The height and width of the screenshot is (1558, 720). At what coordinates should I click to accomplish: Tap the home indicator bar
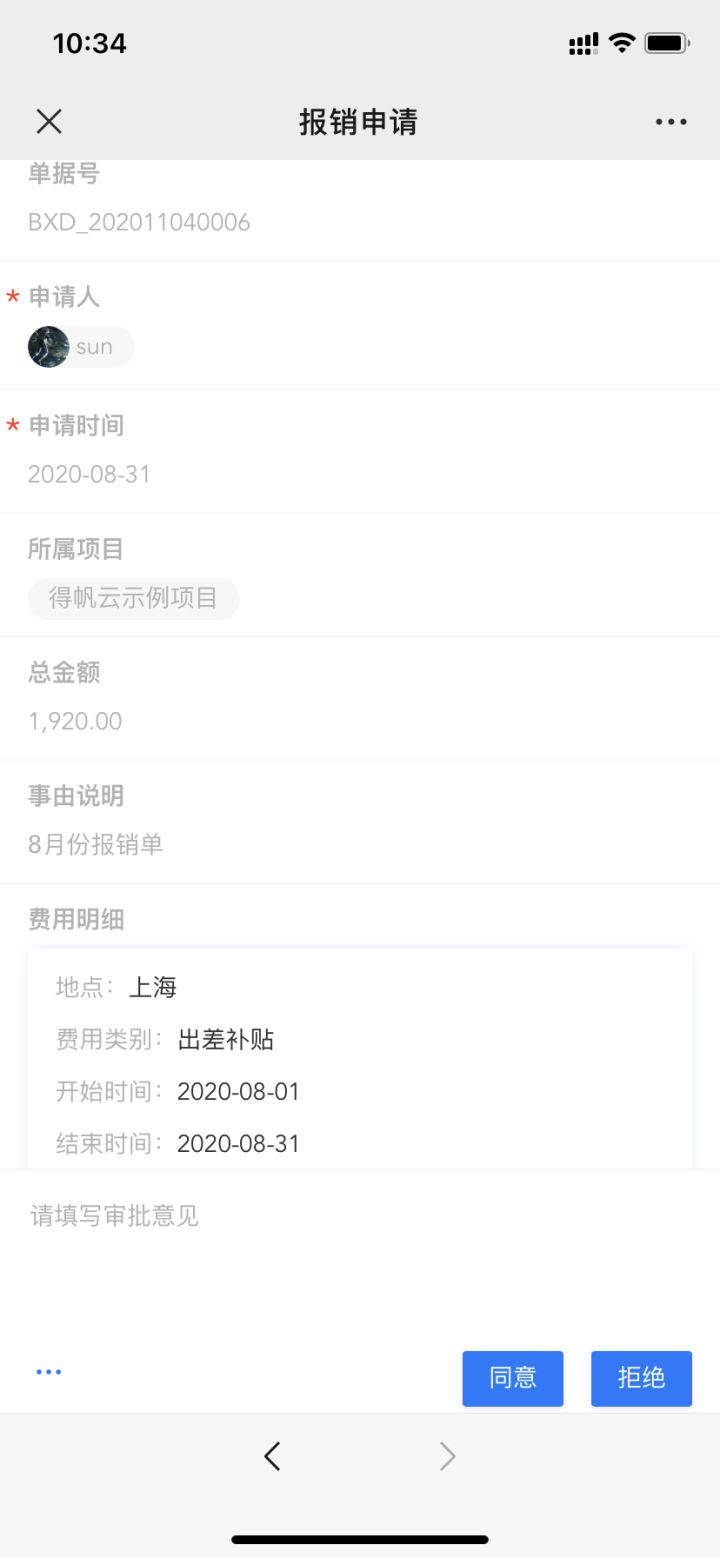click(x=360, y=1540)
